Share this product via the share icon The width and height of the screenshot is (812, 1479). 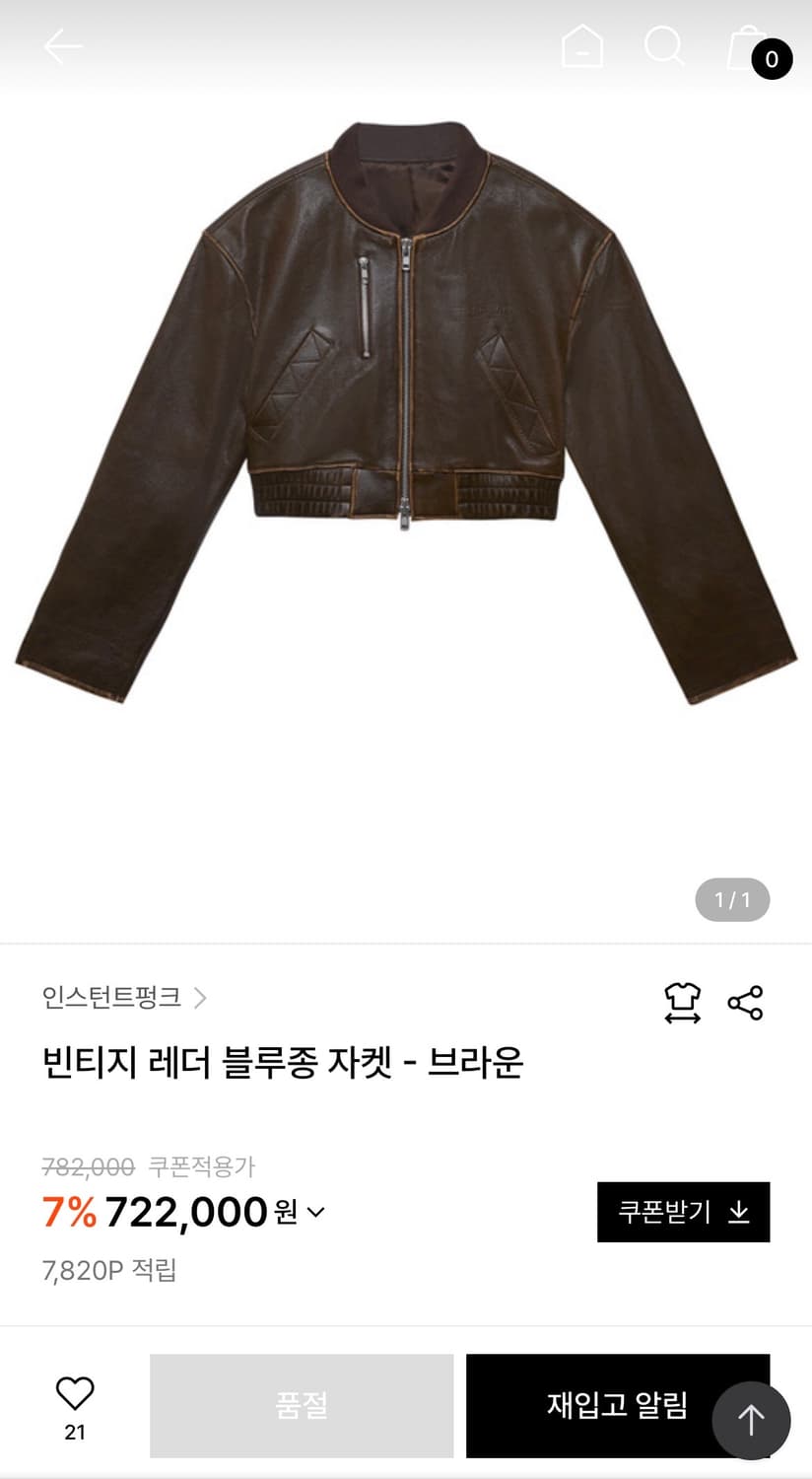tap(747, 1003)
